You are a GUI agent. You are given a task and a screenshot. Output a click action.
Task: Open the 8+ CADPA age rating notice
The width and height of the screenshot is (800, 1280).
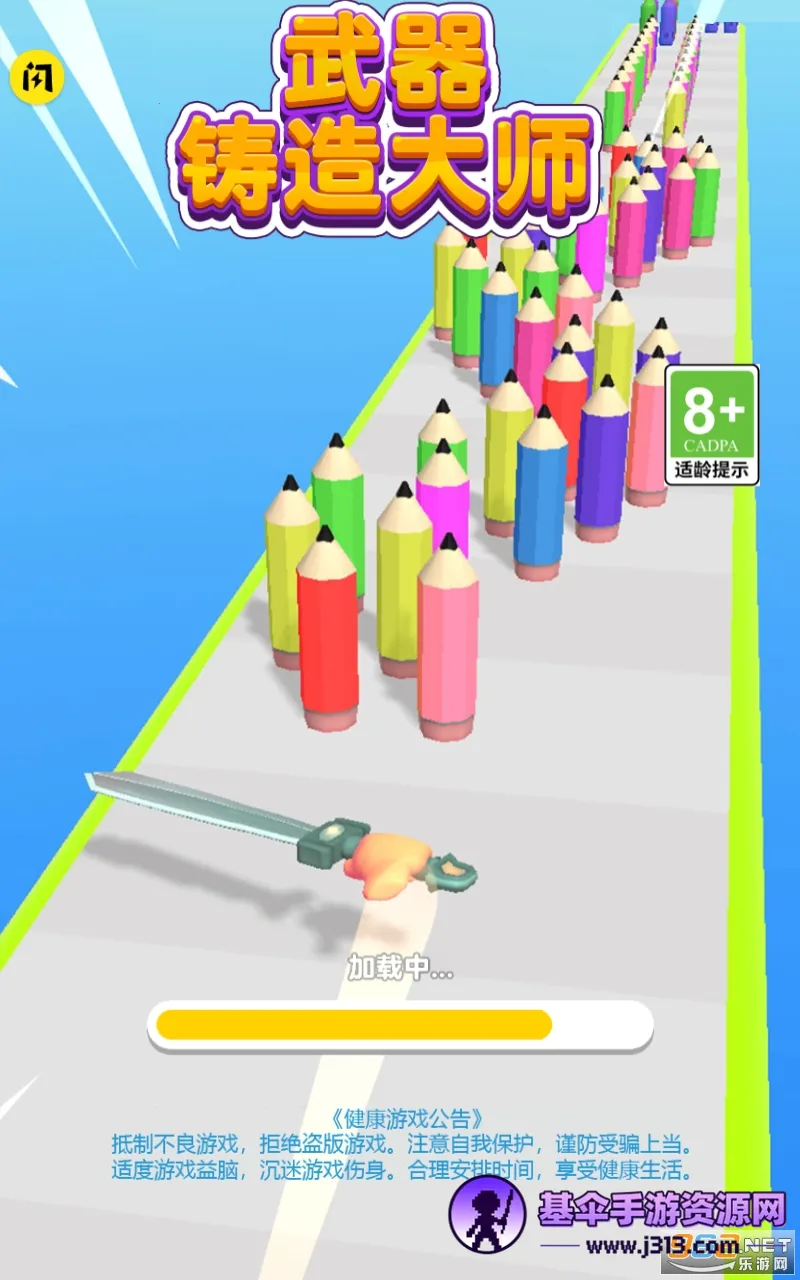[712, 425]
